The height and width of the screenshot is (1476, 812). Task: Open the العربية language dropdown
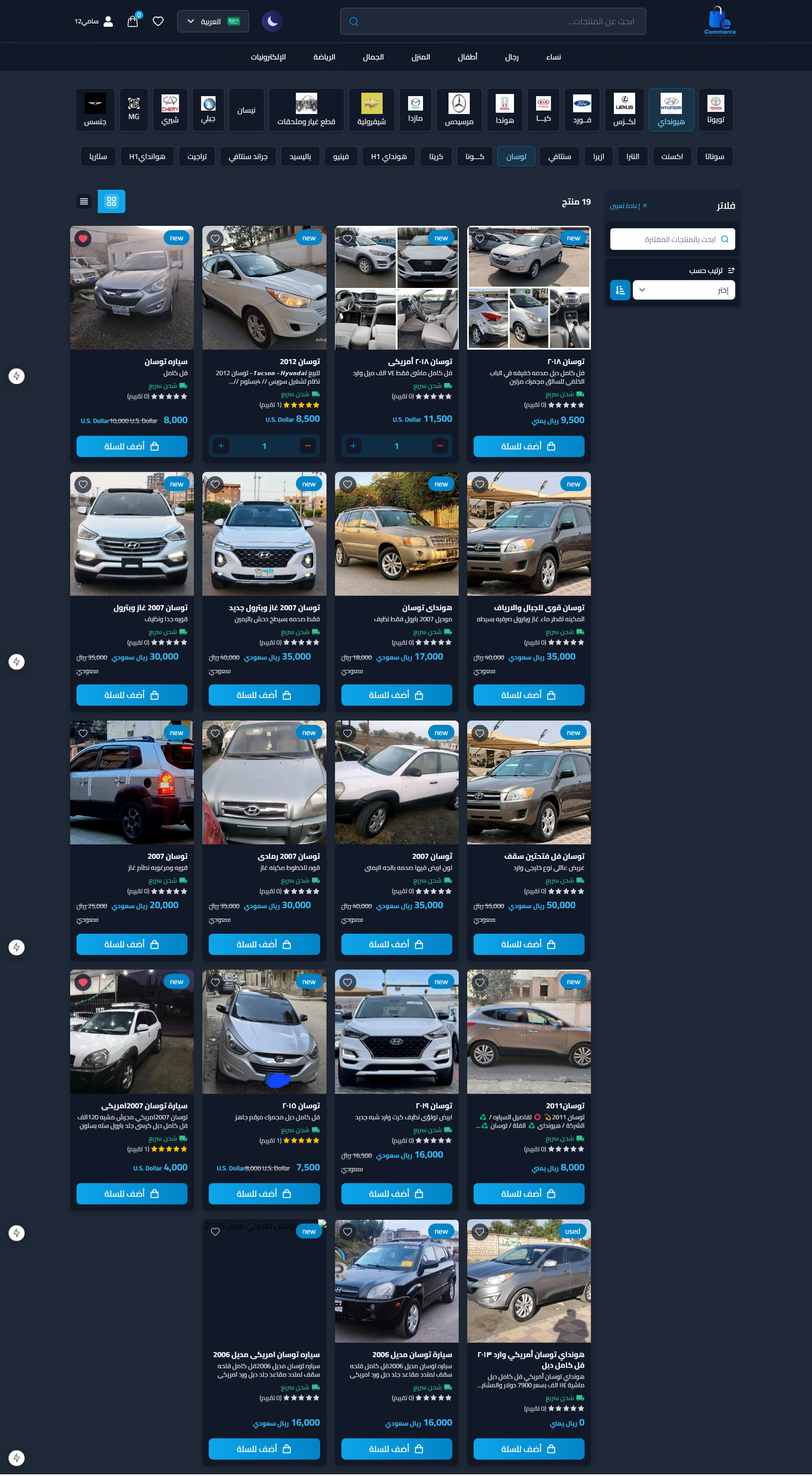213,21
